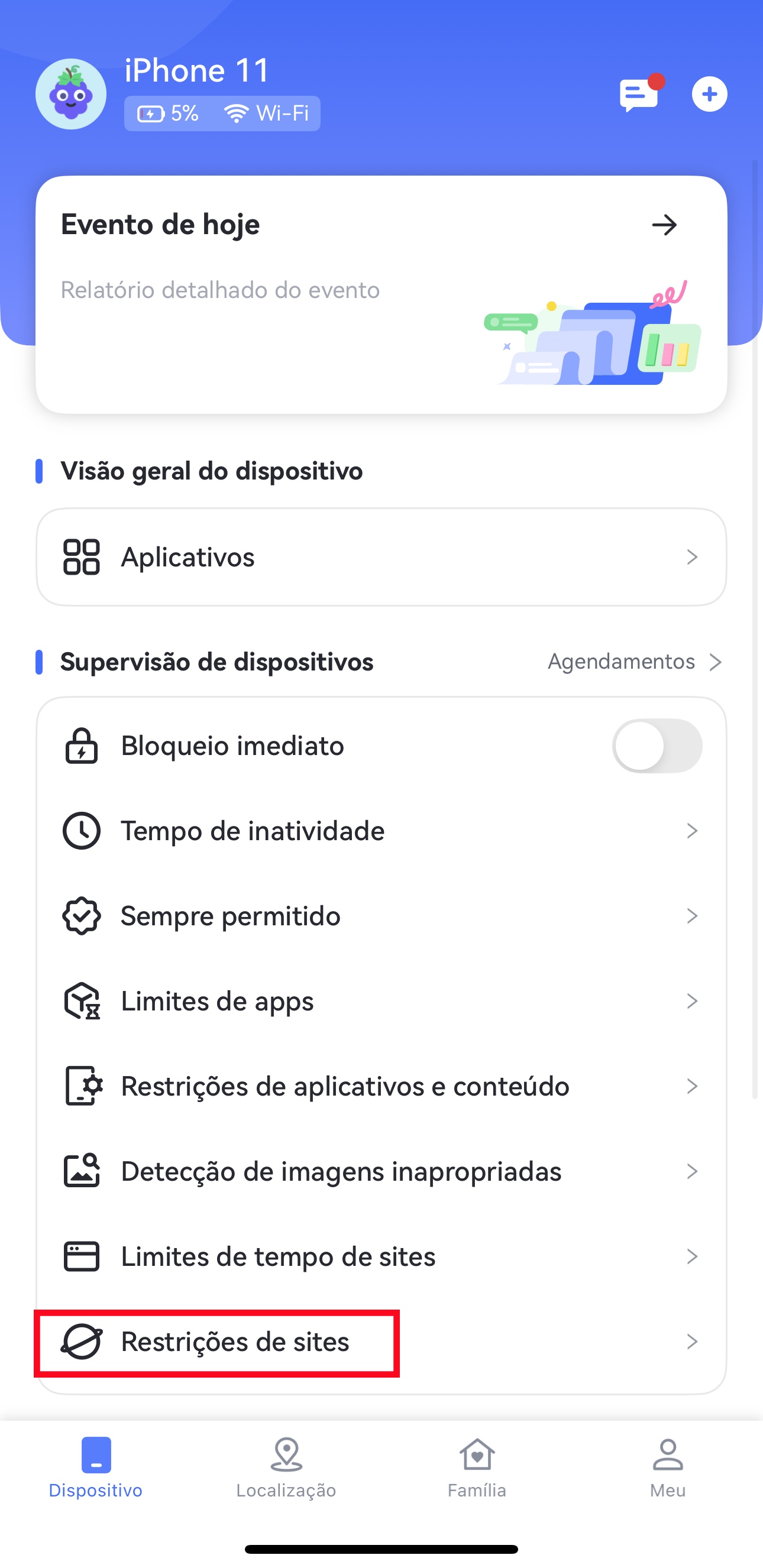Tap the plus button to add device
Image resolution: width=763 pixels, height=1568 pixels.
click(x=709, y=94)
